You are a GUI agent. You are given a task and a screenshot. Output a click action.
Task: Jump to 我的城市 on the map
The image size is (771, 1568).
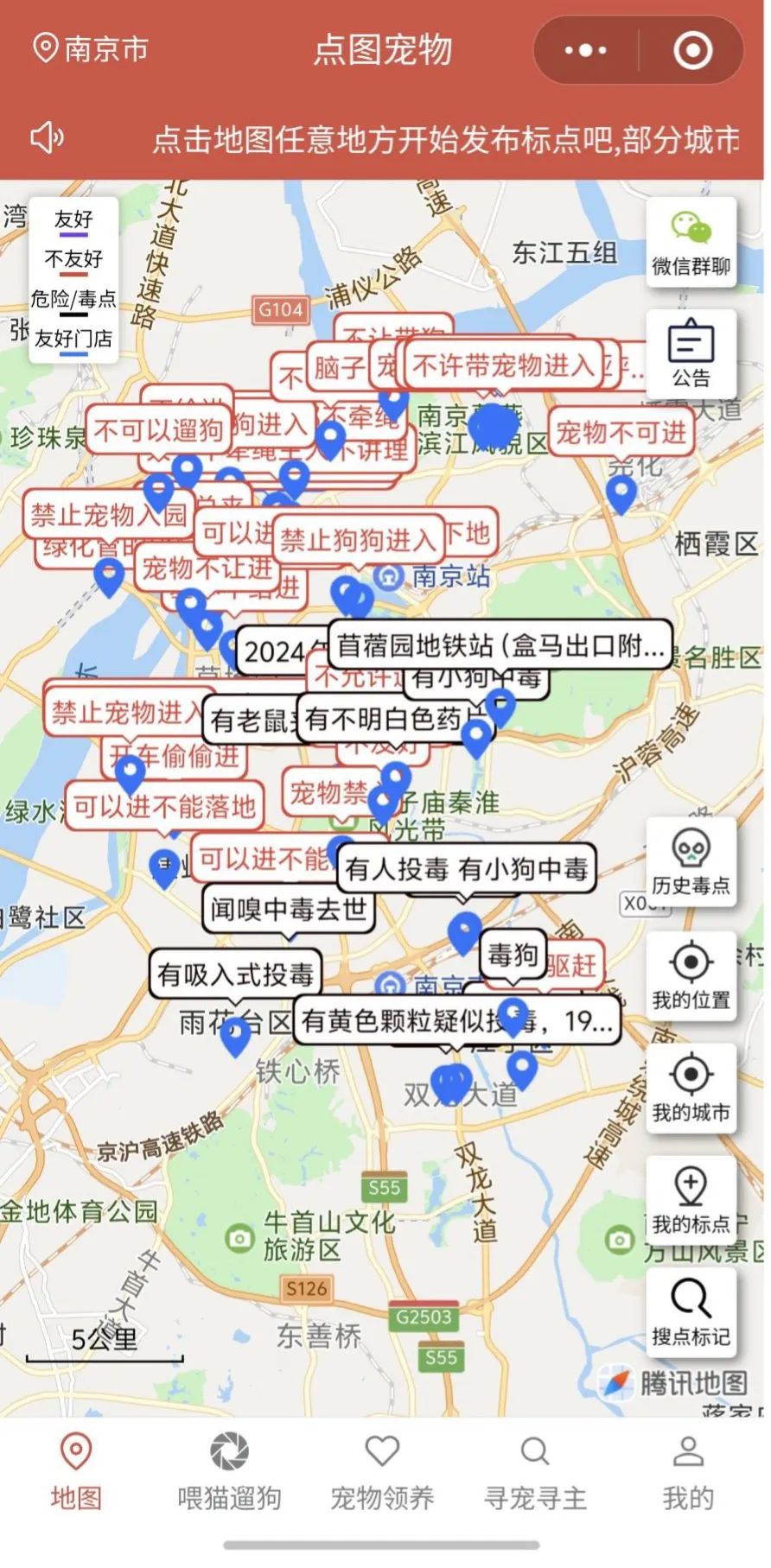[x=691, y=1089]
